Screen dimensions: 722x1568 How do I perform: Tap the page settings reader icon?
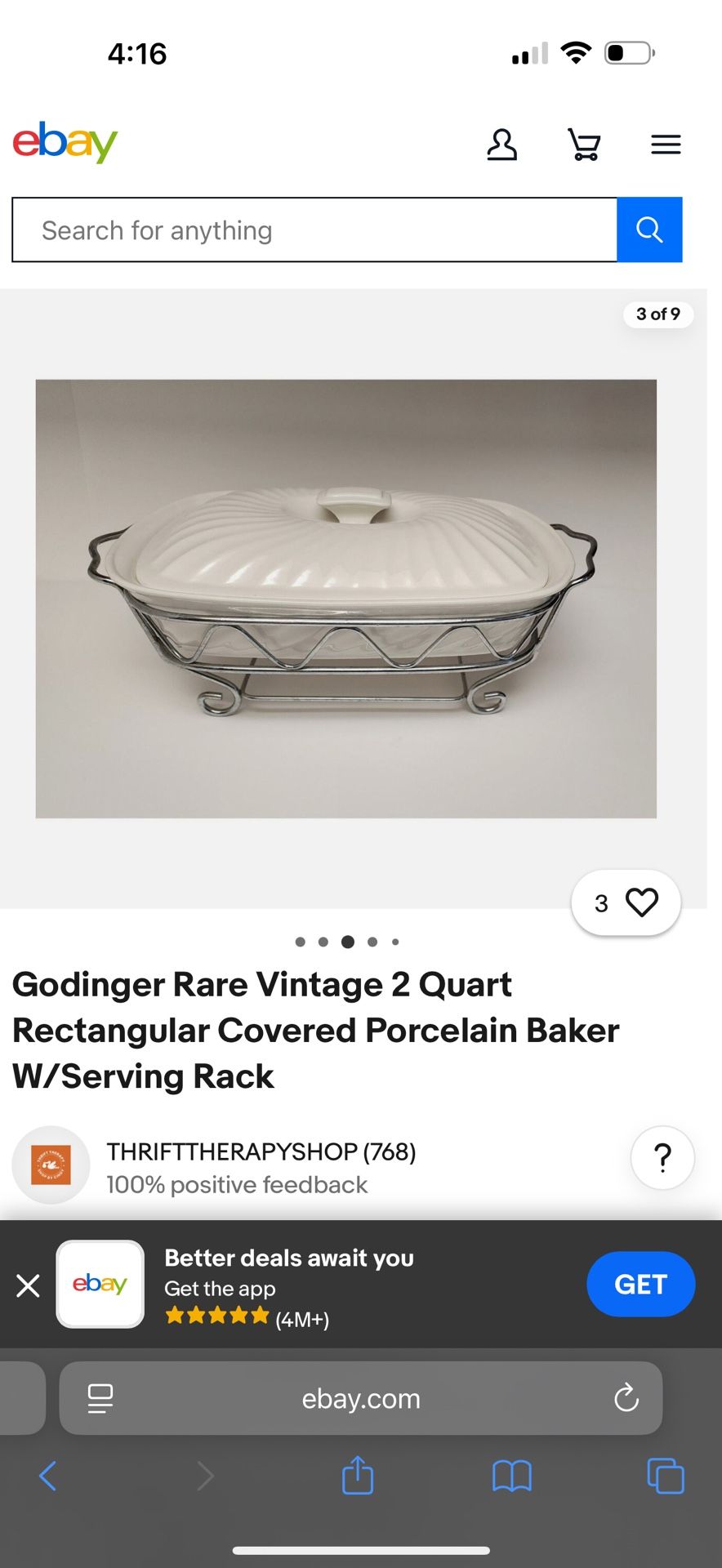100,1398
